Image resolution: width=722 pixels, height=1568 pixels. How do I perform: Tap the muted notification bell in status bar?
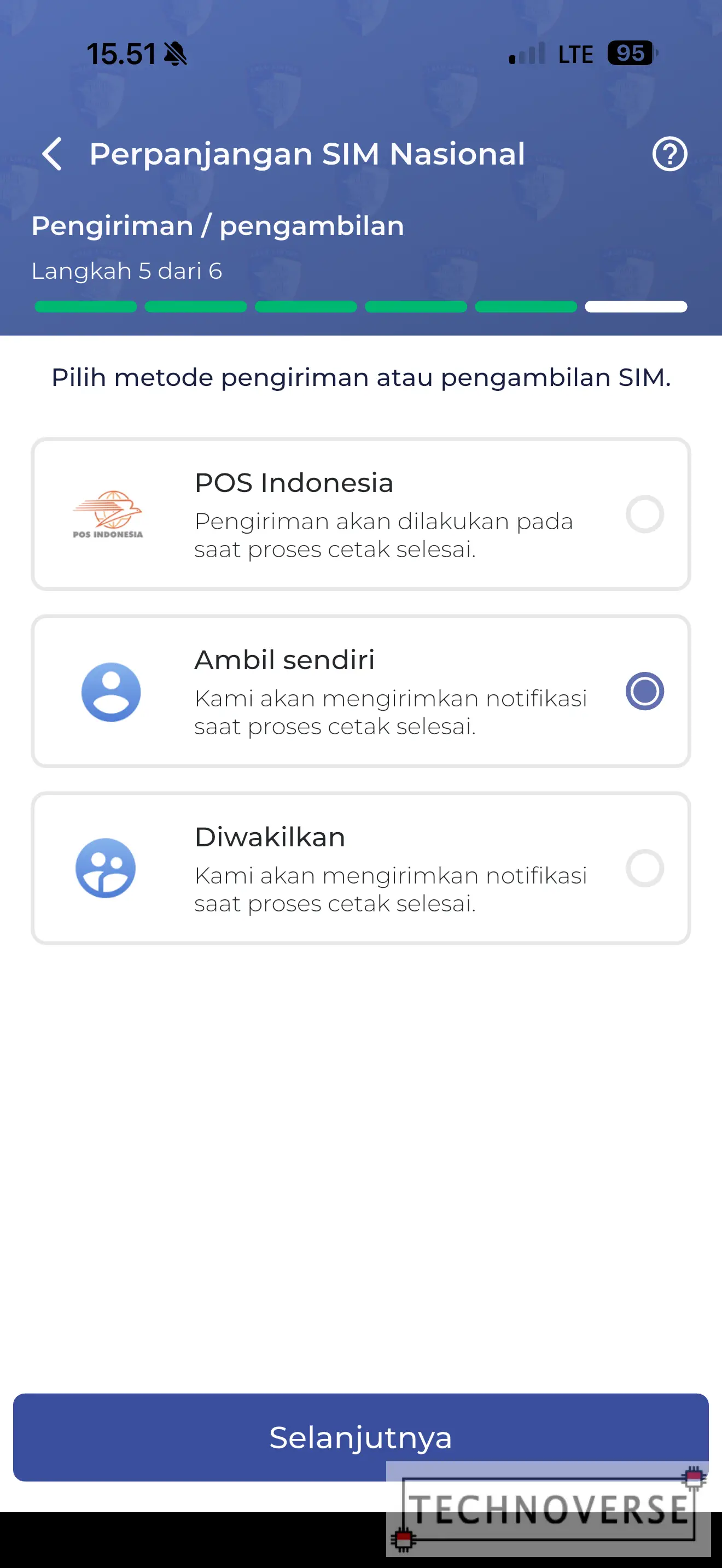176,54
